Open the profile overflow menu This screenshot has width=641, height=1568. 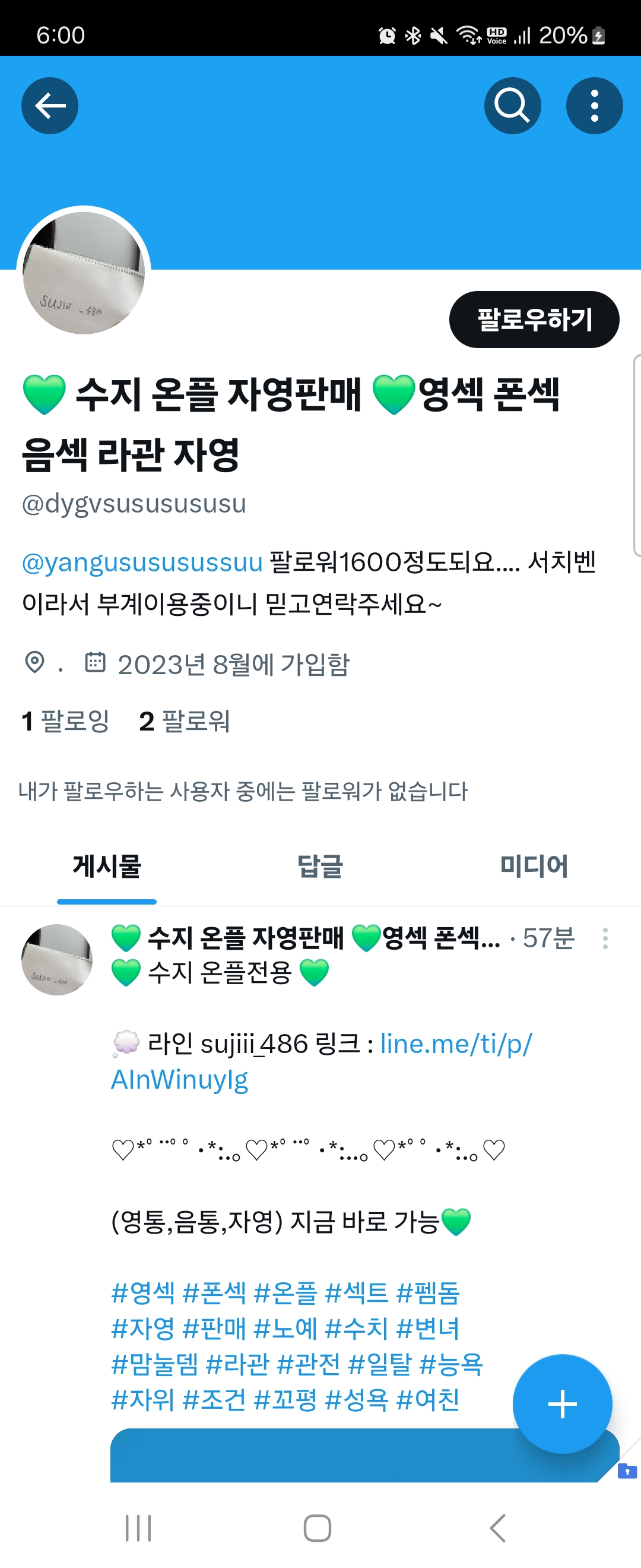point(594,106)
